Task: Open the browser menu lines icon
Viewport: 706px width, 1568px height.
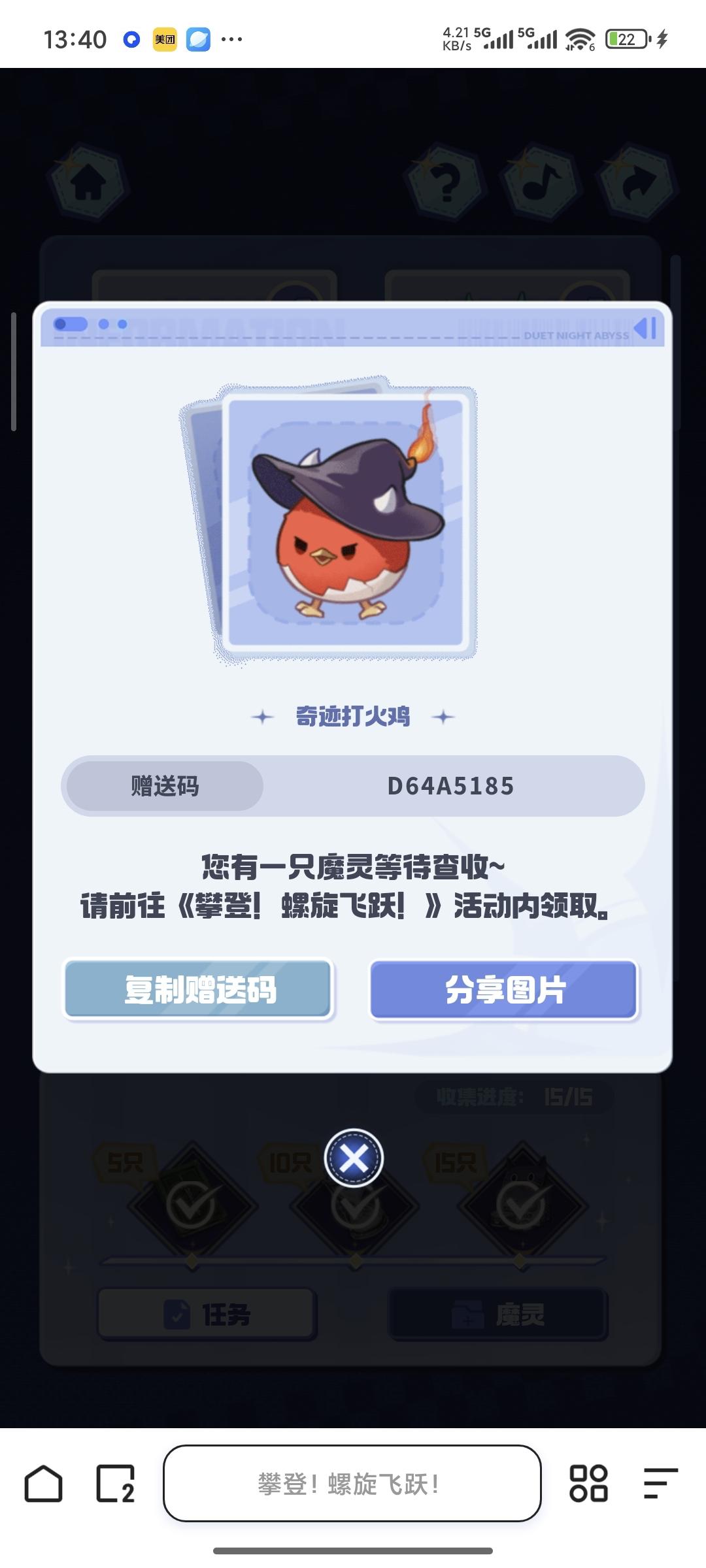Action: 660,1483
